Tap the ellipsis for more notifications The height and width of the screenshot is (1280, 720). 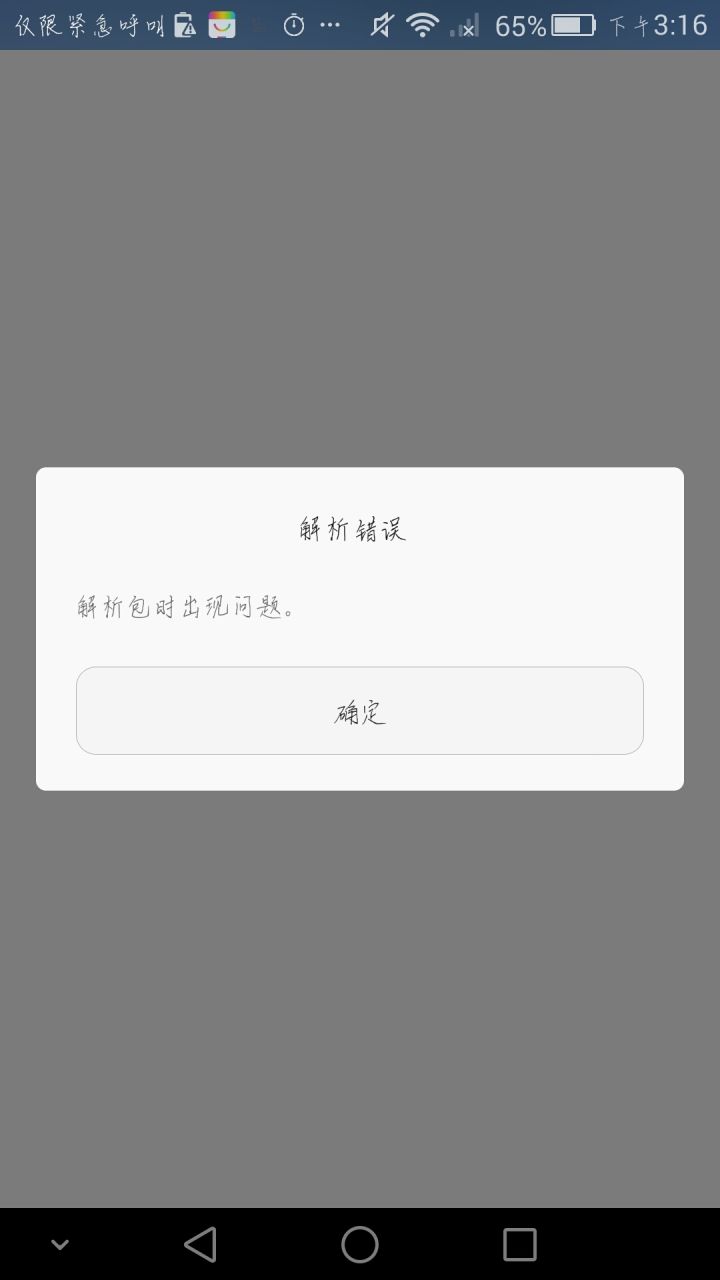[x=330, y=24]
